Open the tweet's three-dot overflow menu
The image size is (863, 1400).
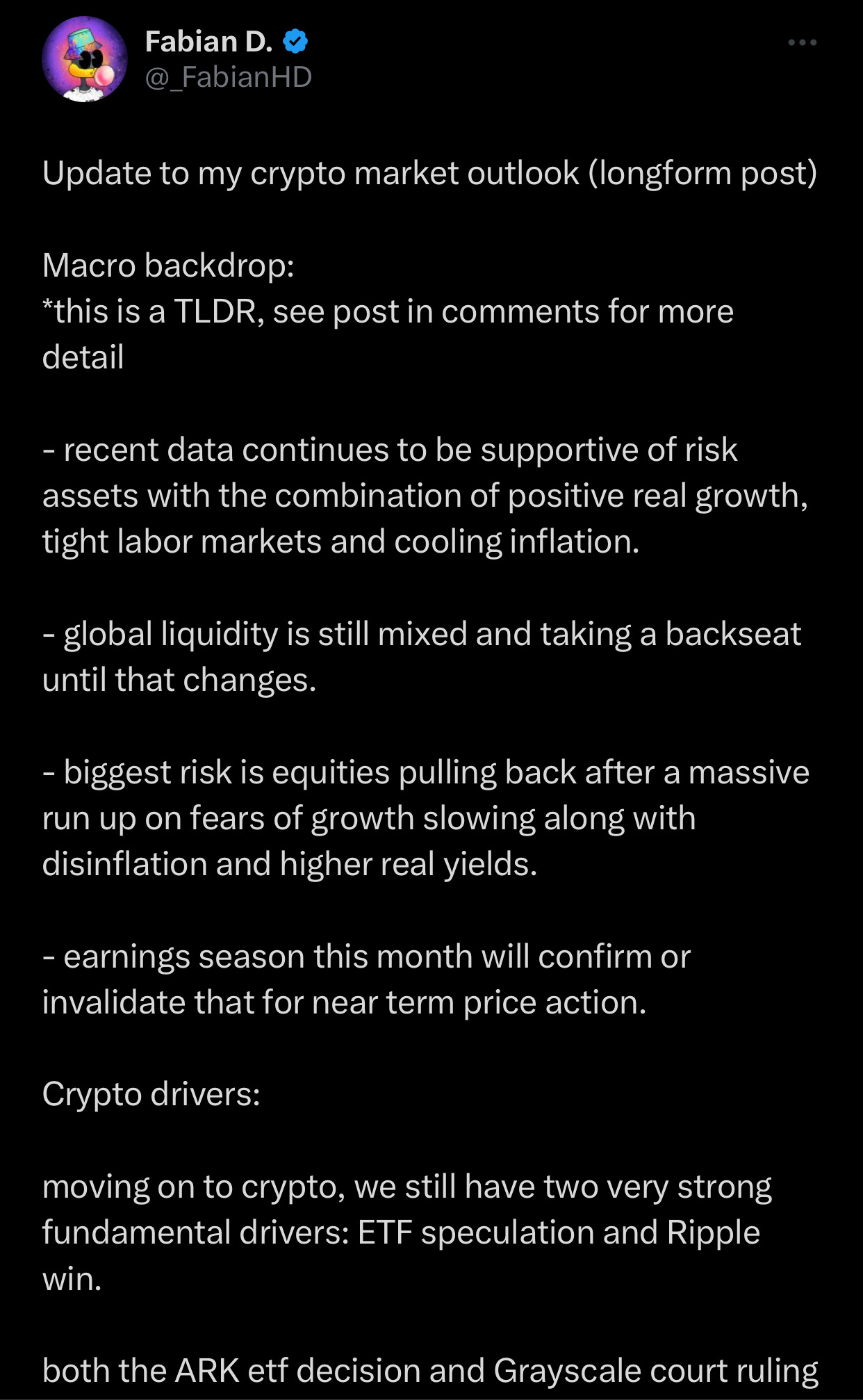[803, 42]
